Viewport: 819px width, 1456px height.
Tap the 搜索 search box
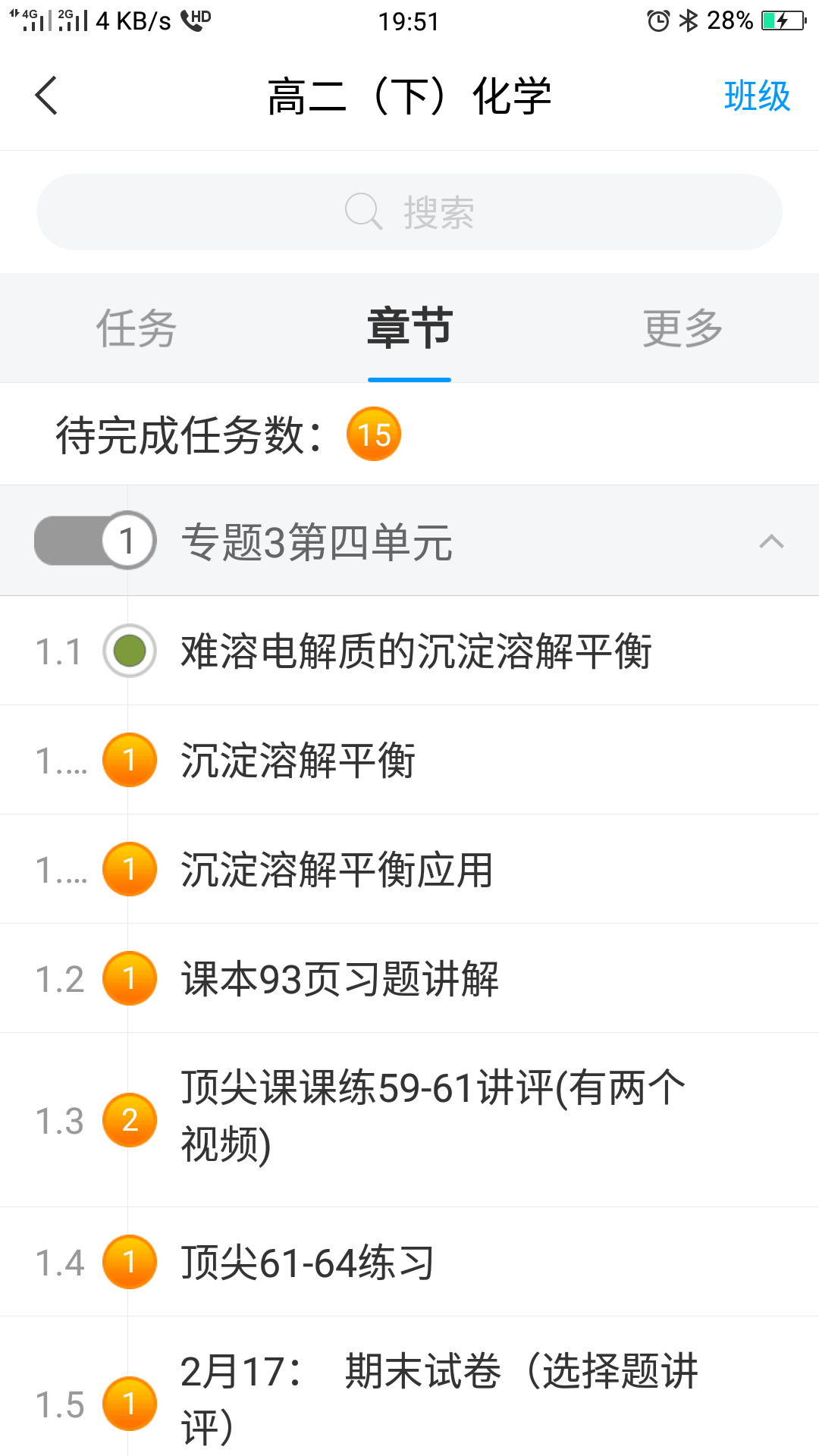point(409,212)
